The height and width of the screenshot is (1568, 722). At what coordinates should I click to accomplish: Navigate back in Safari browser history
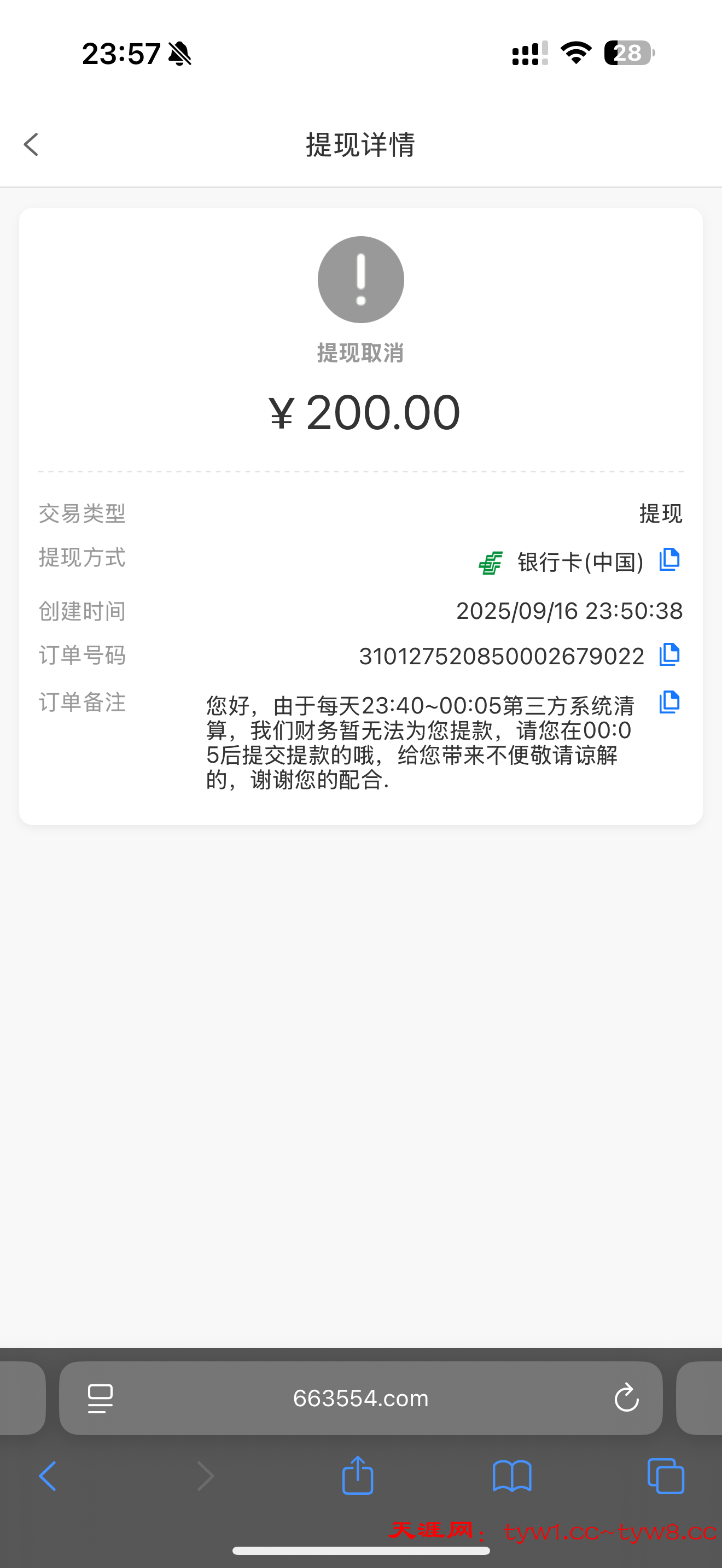click(x=48, y=1476)
